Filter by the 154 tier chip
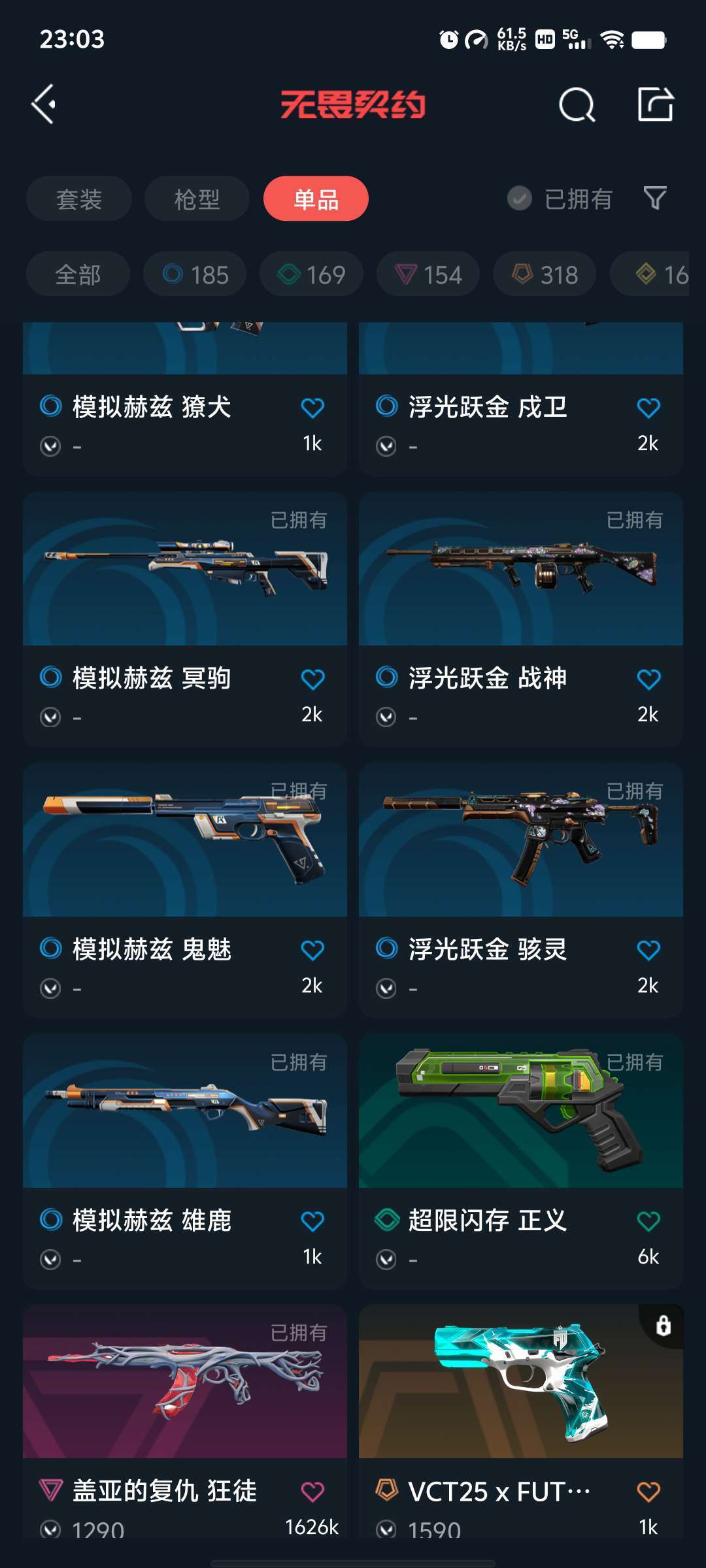Image resolution: width=706 pixels, height=1568 pixels. pos(428,274)
